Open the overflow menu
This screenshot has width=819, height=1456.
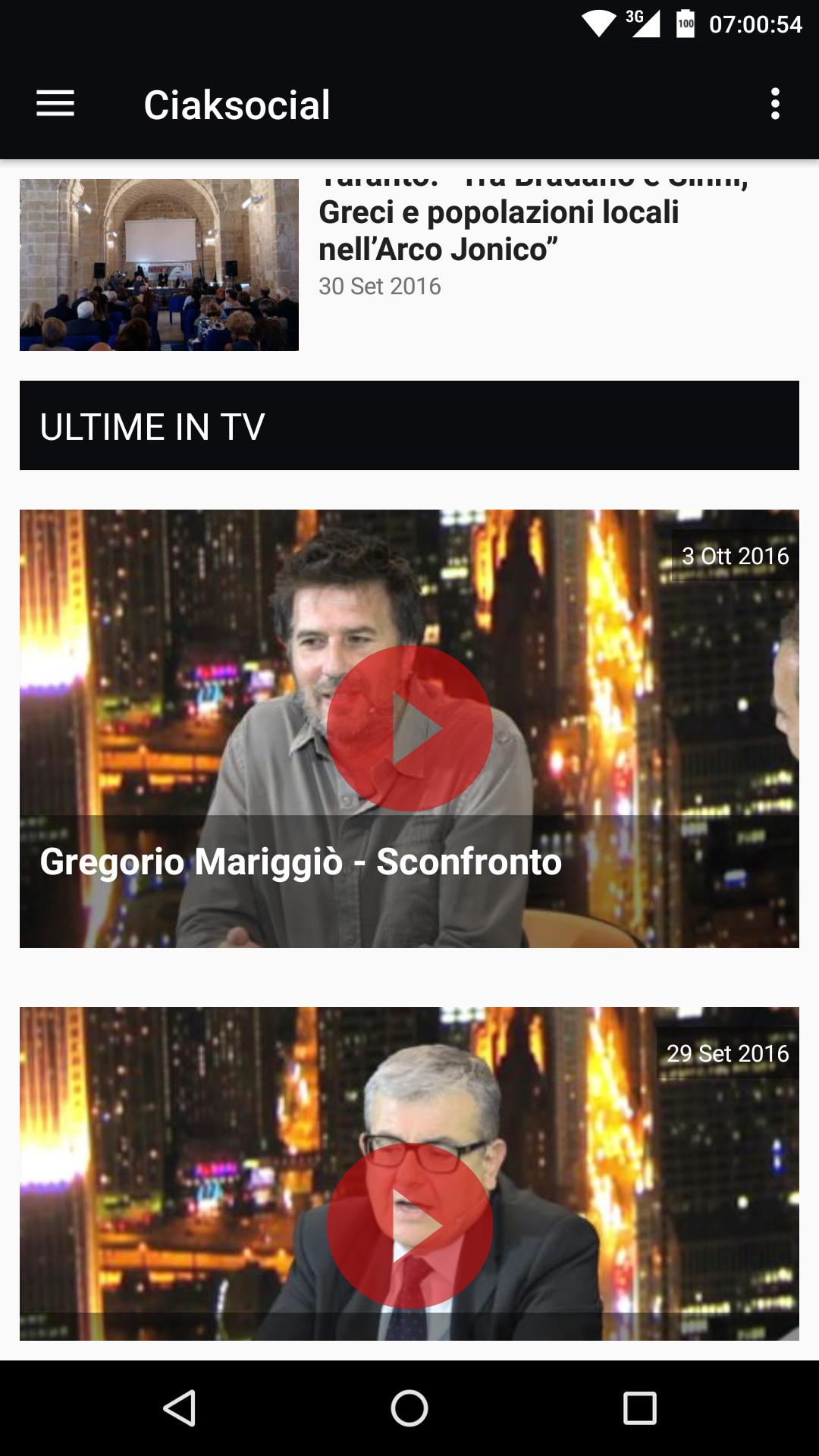[x=774, y=104]
